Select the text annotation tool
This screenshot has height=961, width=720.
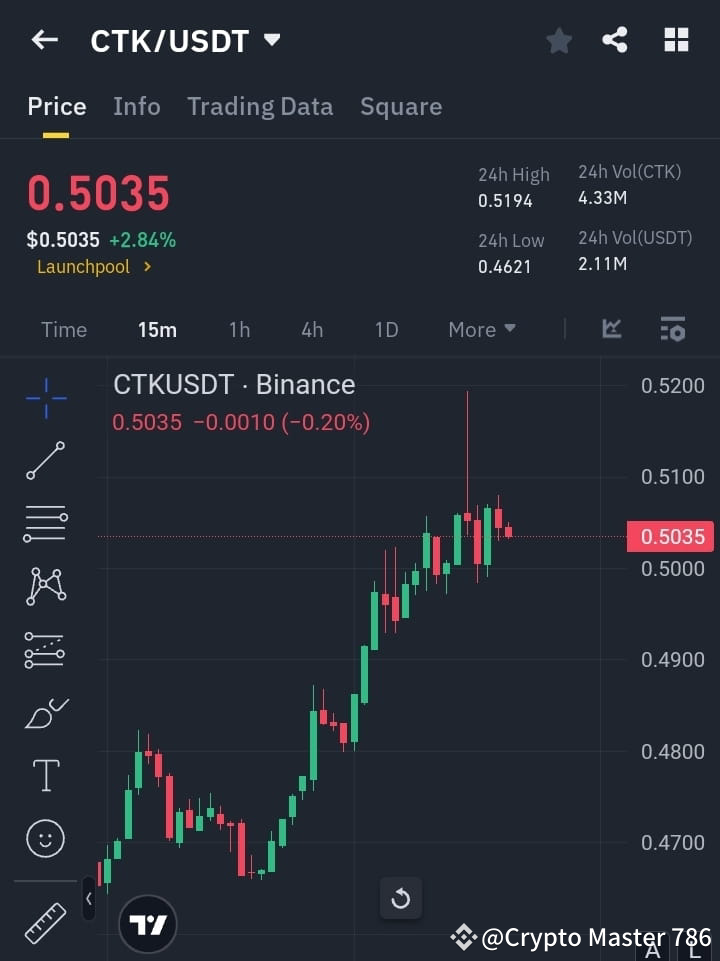[x=44, y=774]
